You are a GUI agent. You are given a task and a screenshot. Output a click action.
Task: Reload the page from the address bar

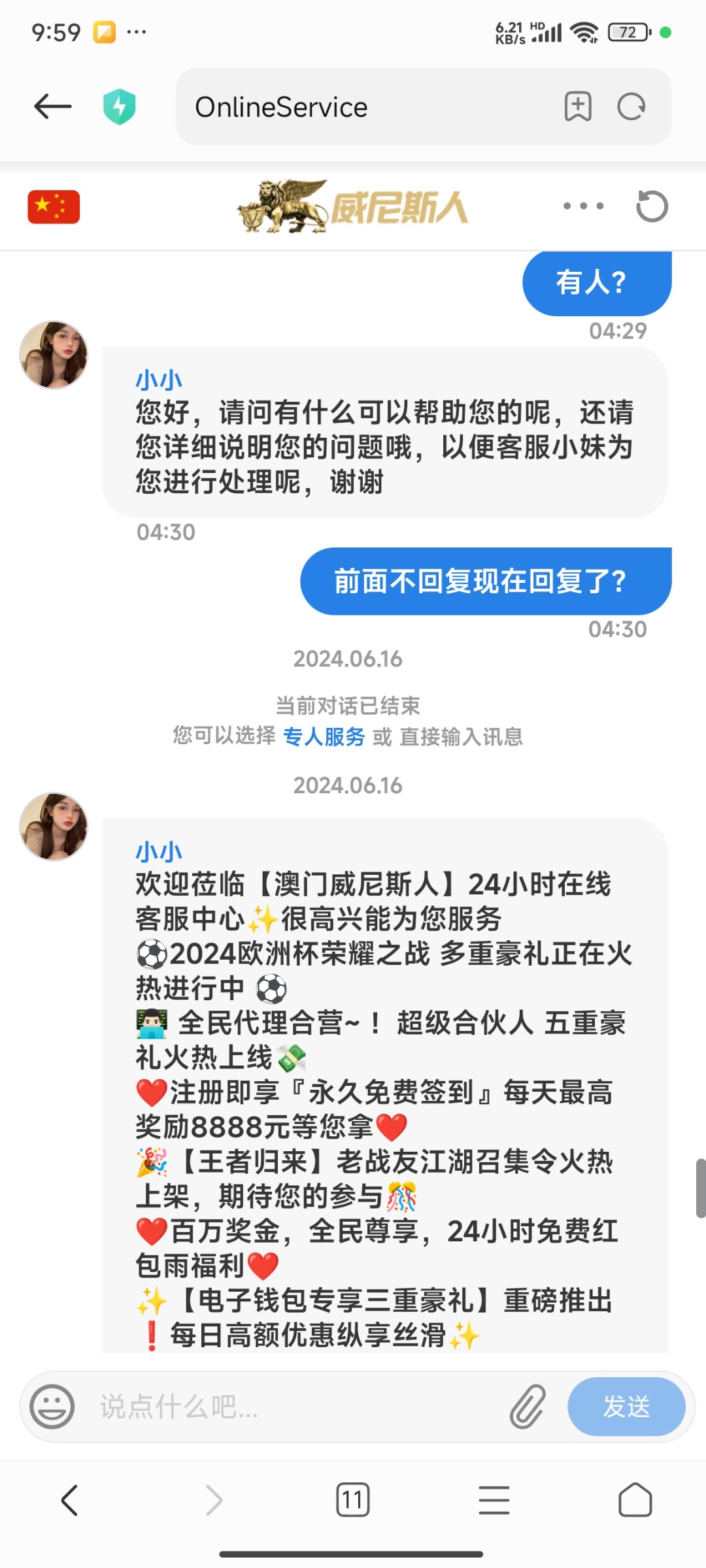tap(631, 106)
